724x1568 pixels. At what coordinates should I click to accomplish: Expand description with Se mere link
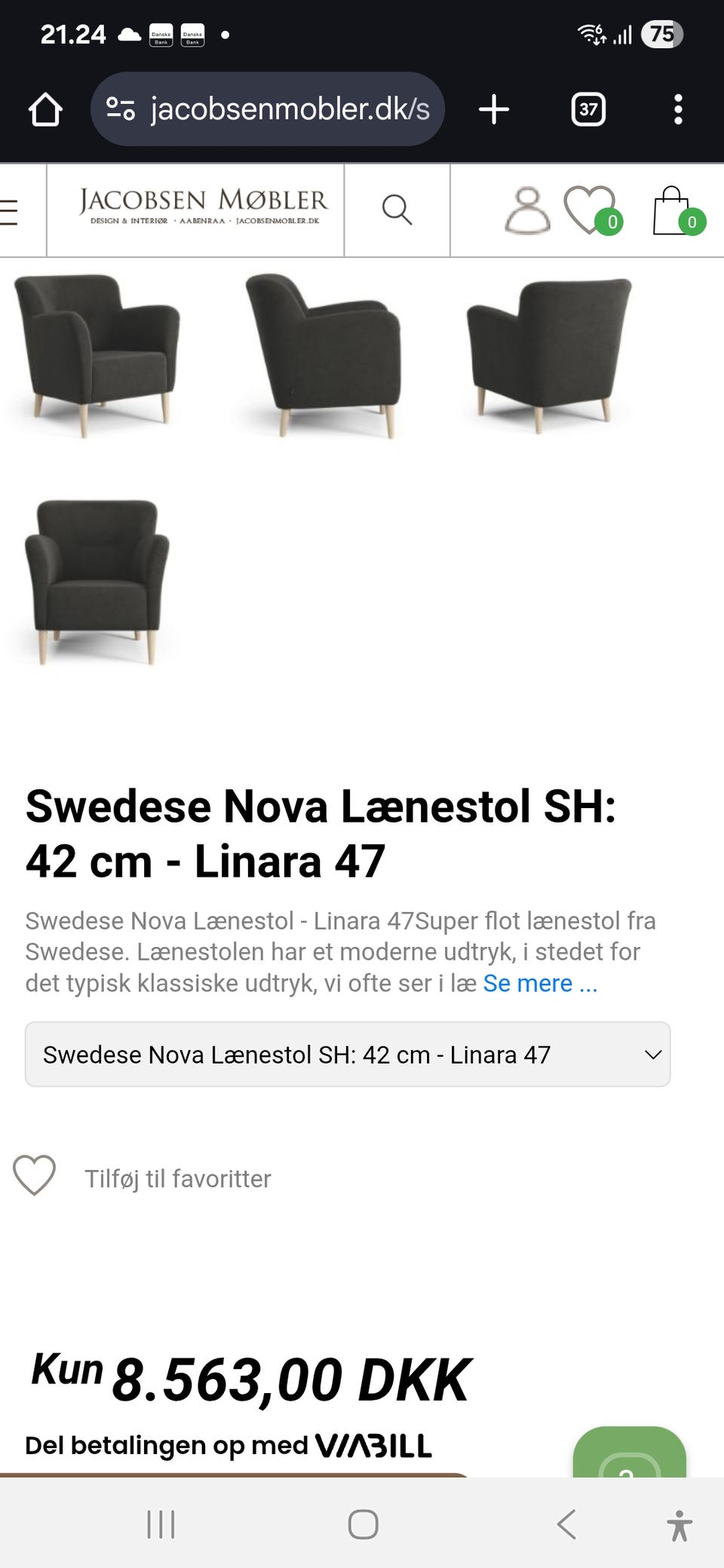pyautogui.click(x=540, y=983)
